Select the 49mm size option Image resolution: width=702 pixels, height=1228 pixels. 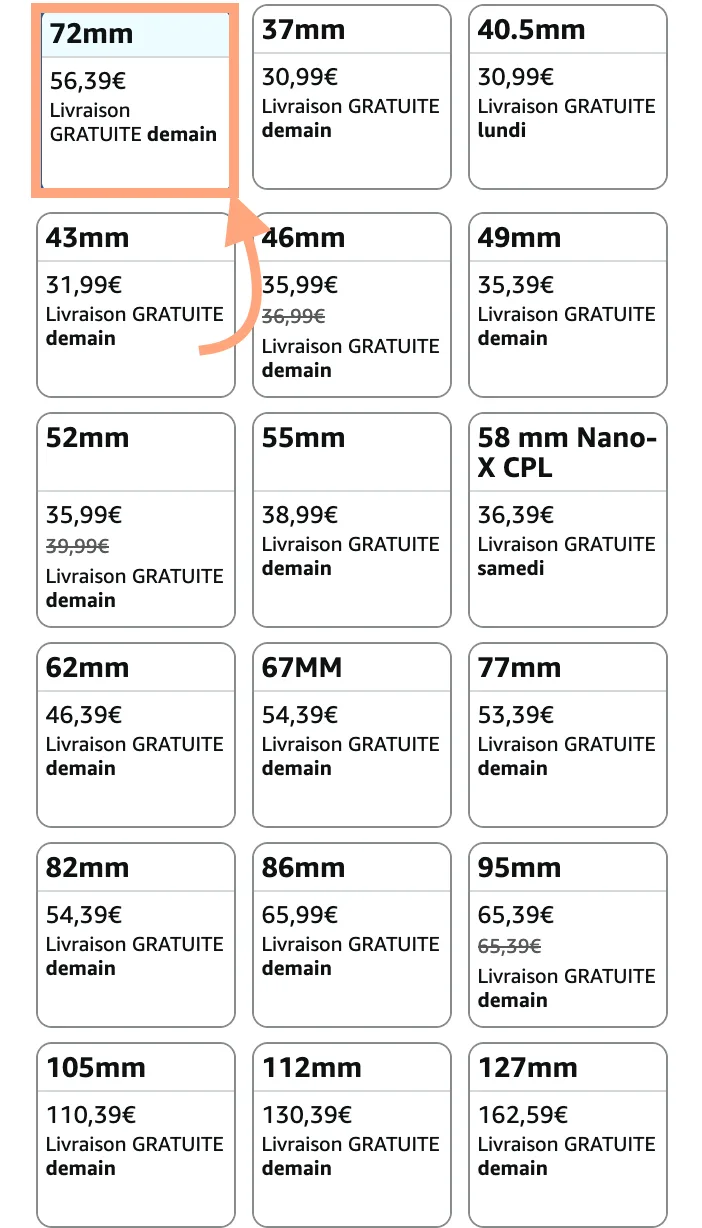click(568, 305)
